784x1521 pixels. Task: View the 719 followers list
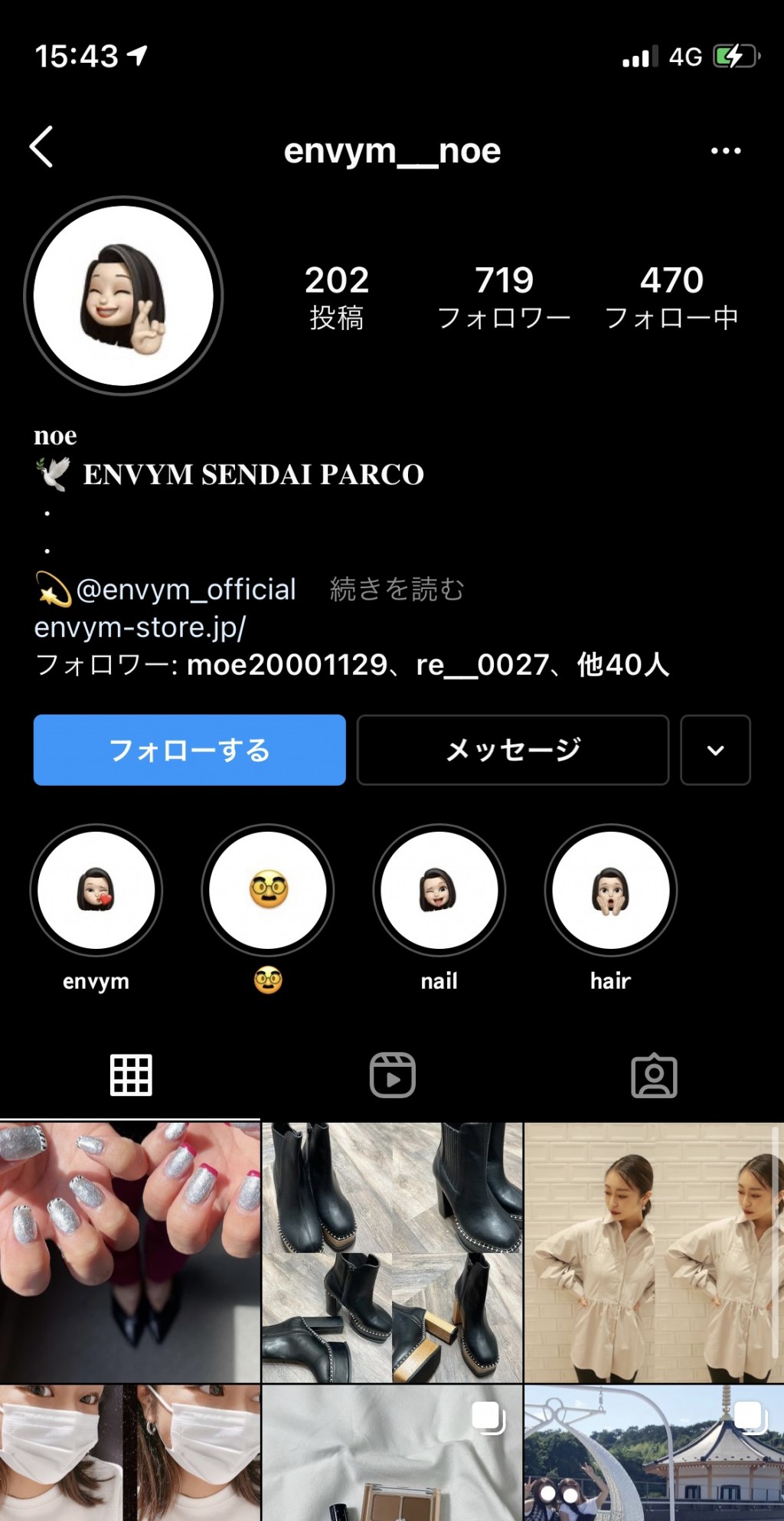coord(504,296)
